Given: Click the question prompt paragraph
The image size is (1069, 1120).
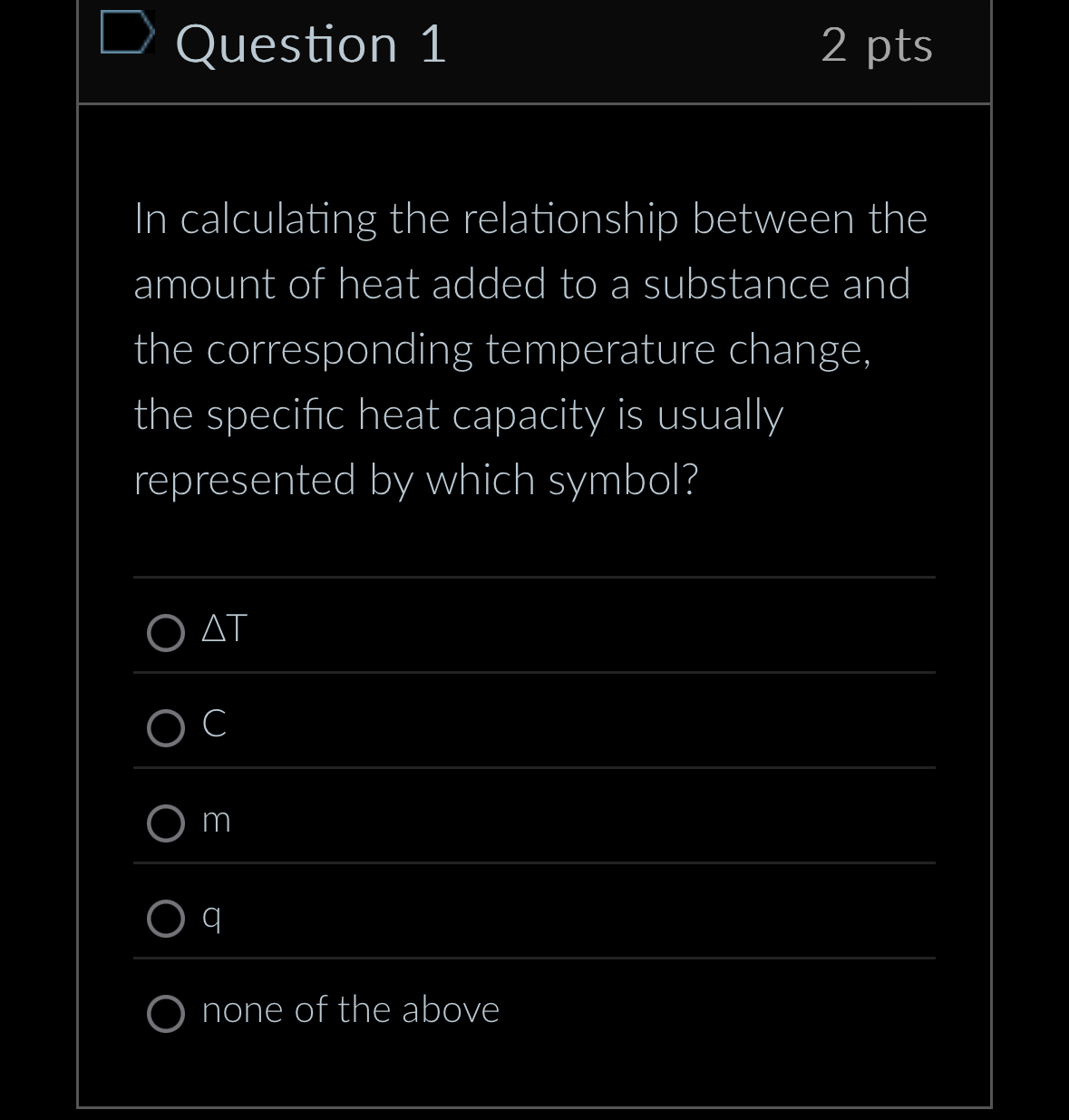Looking at the screenshot, I should tap(530, 349).
